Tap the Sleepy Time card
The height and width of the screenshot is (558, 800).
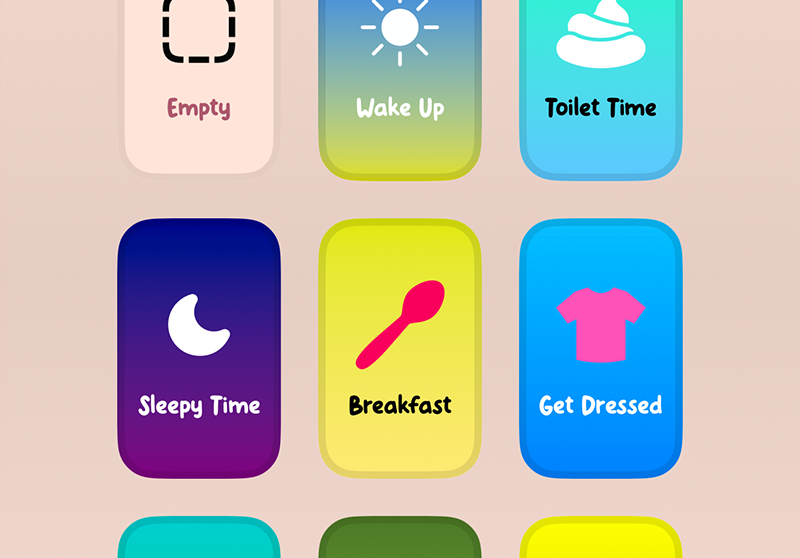coord(199,348)
